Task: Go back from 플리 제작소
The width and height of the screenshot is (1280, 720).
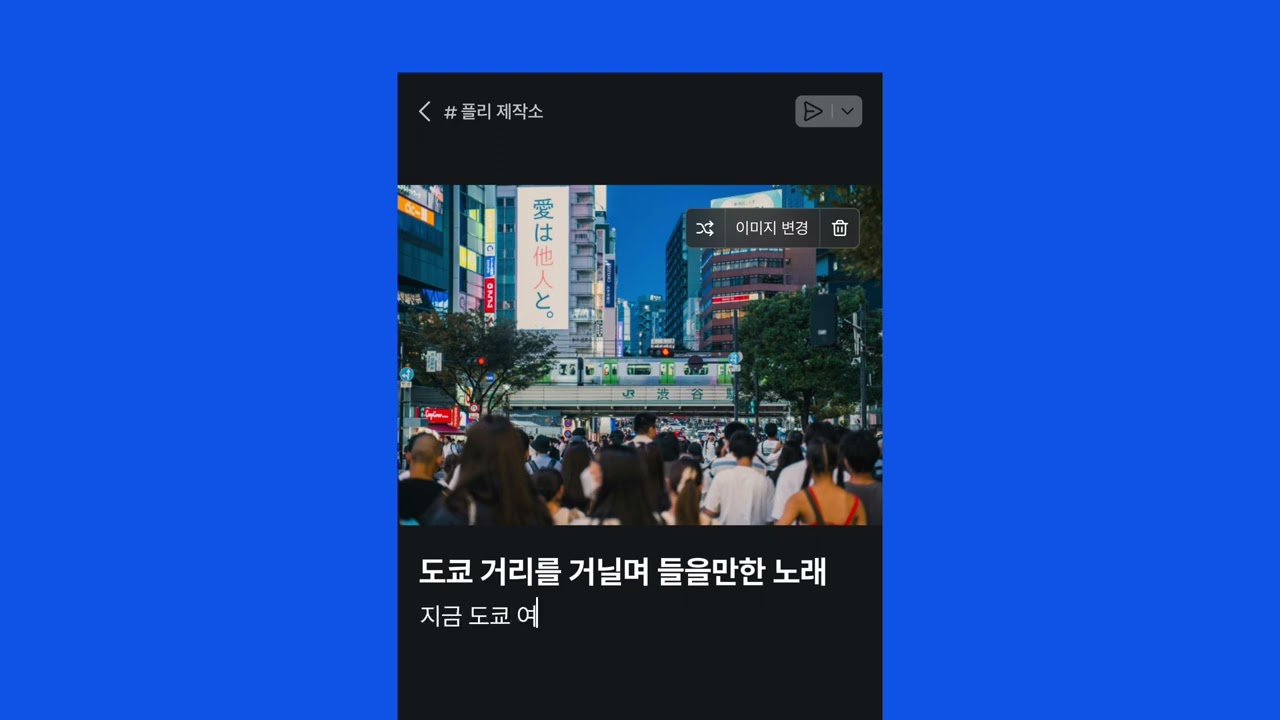Action: pyautogui.click(x=425, y=111)
